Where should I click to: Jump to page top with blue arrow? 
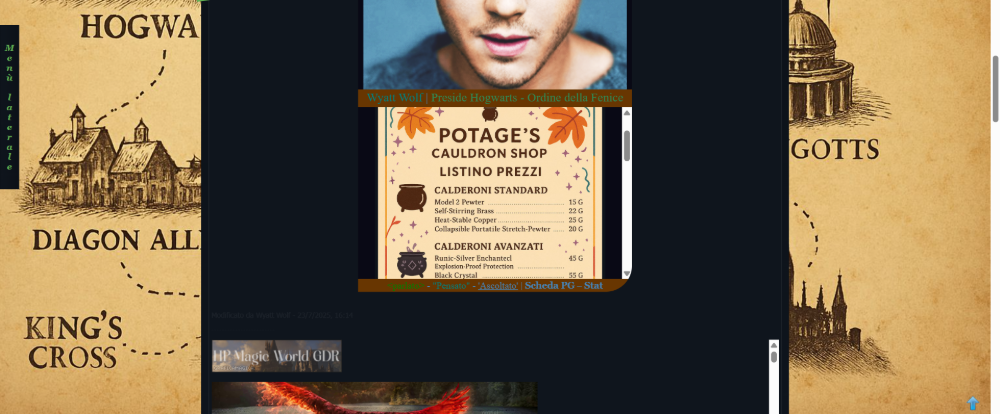[972, 403]
